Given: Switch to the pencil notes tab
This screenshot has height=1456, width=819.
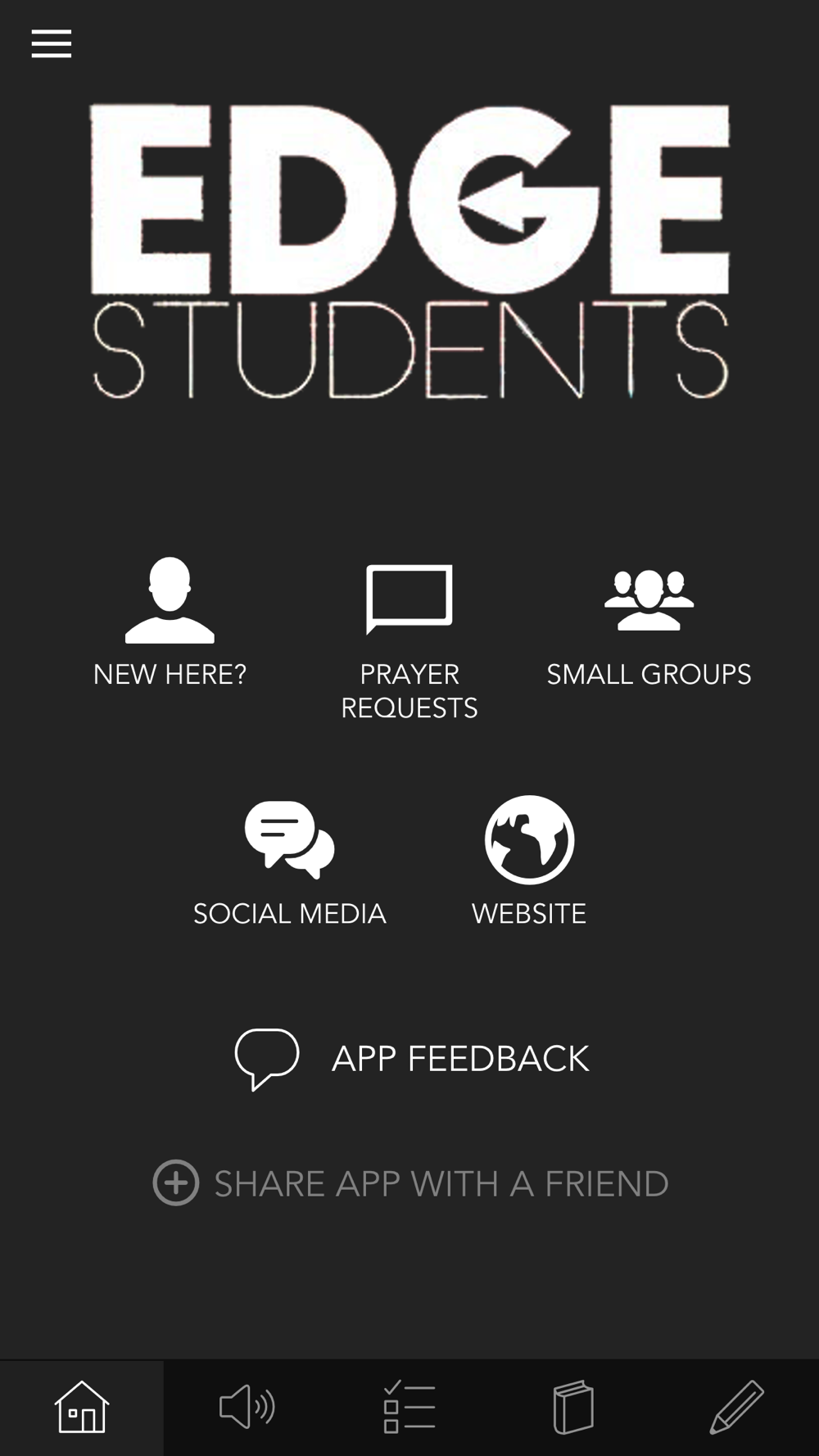Looking at the screenshot, I should tap(737, 1408).
